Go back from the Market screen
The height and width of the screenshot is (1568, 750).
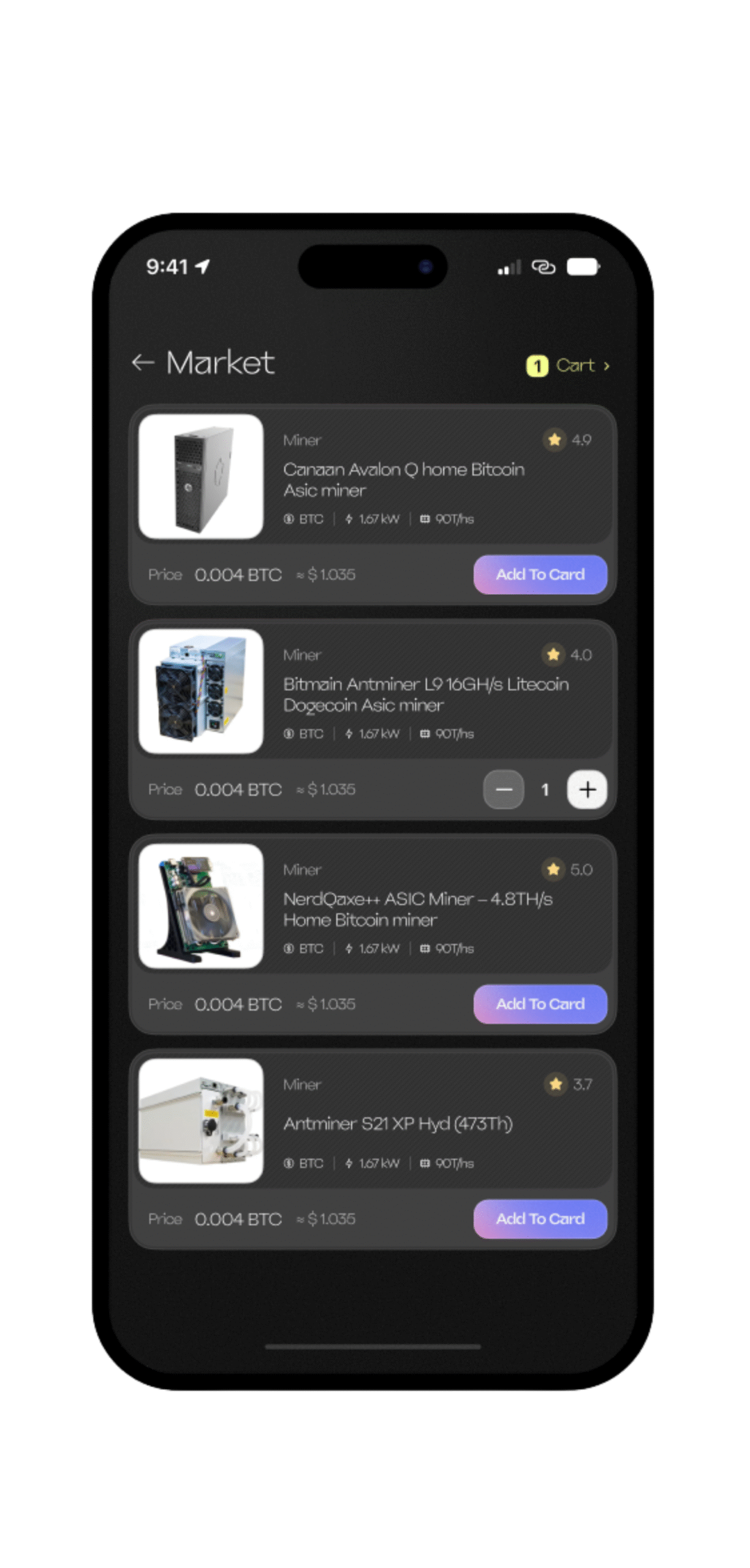[x=143, y=363]
